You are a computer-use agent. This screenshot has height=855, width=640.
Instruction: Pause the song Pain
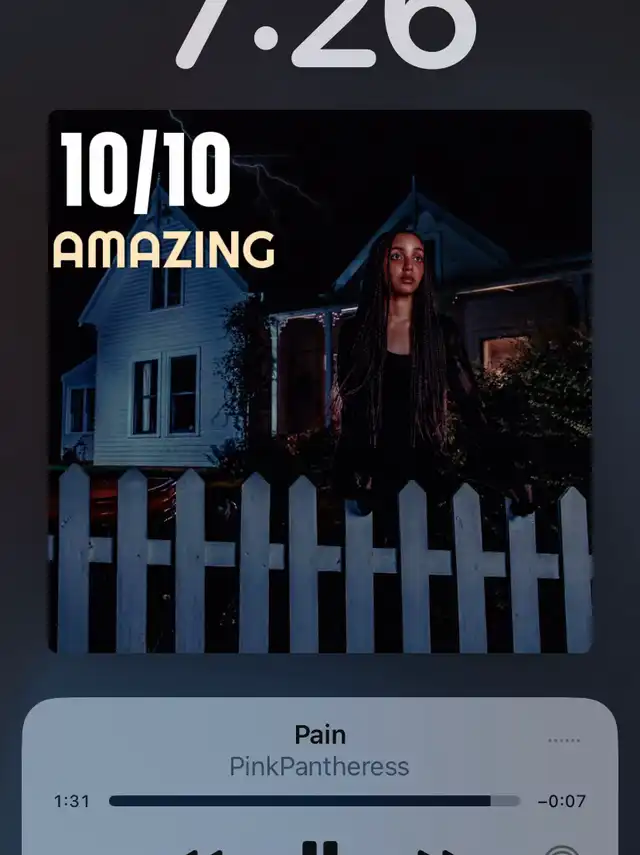pyautogui.click(x=320, y=849)
